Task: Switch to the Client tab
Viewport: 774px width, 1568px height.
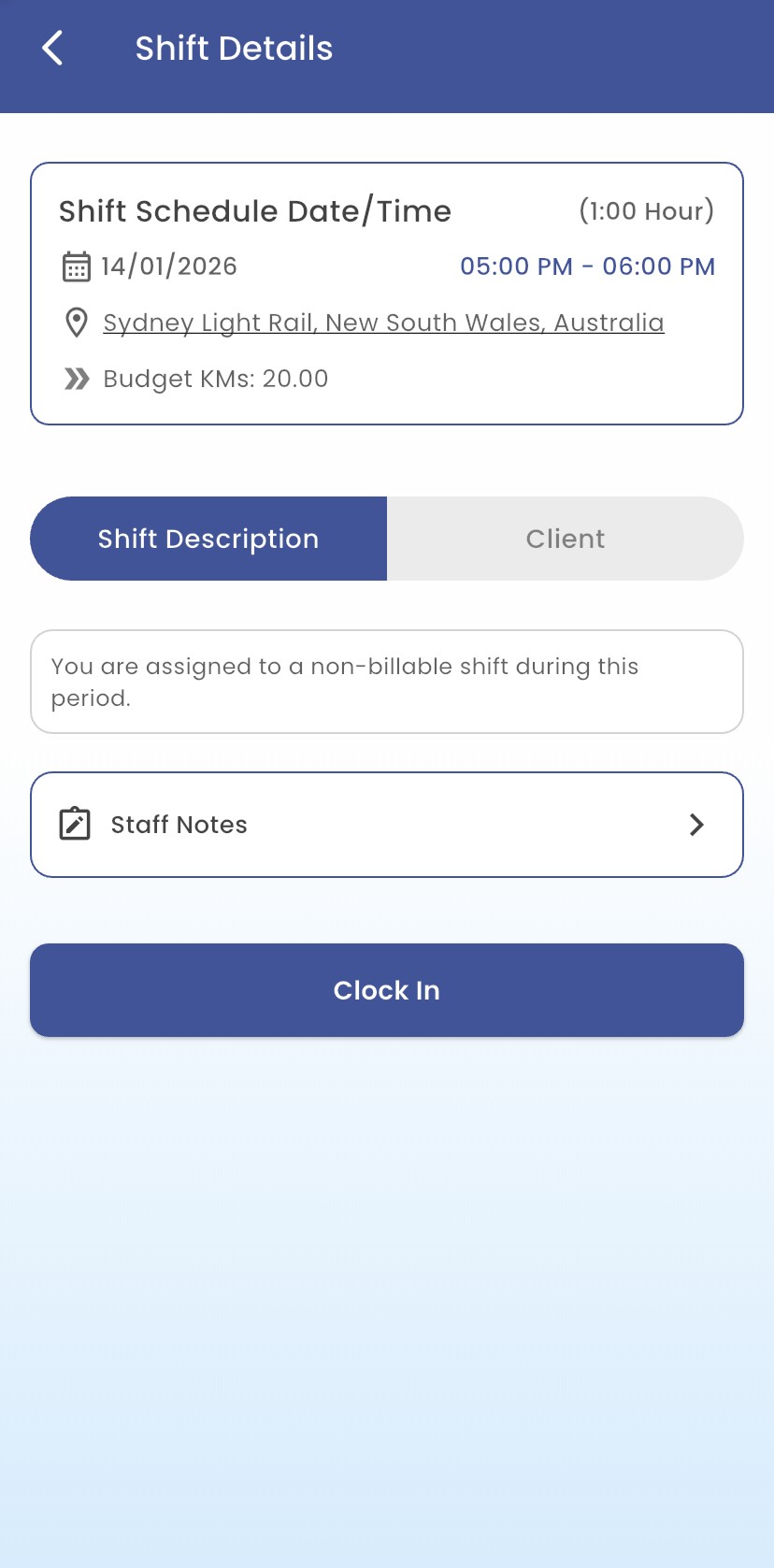Action: tap(565, 539)
